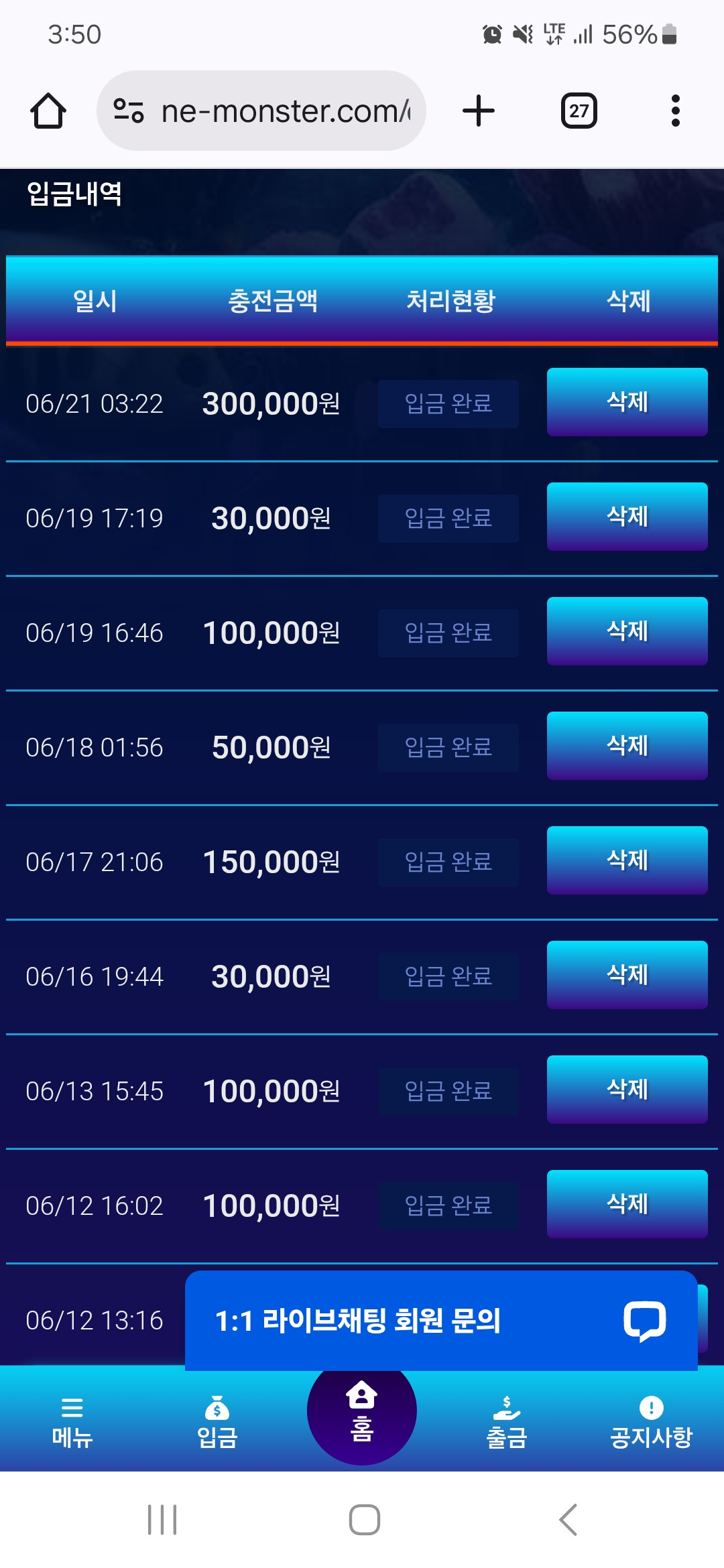
Task: Delete the 06/12 16:02 deposit record
Action: click(x=627, y=1204)
